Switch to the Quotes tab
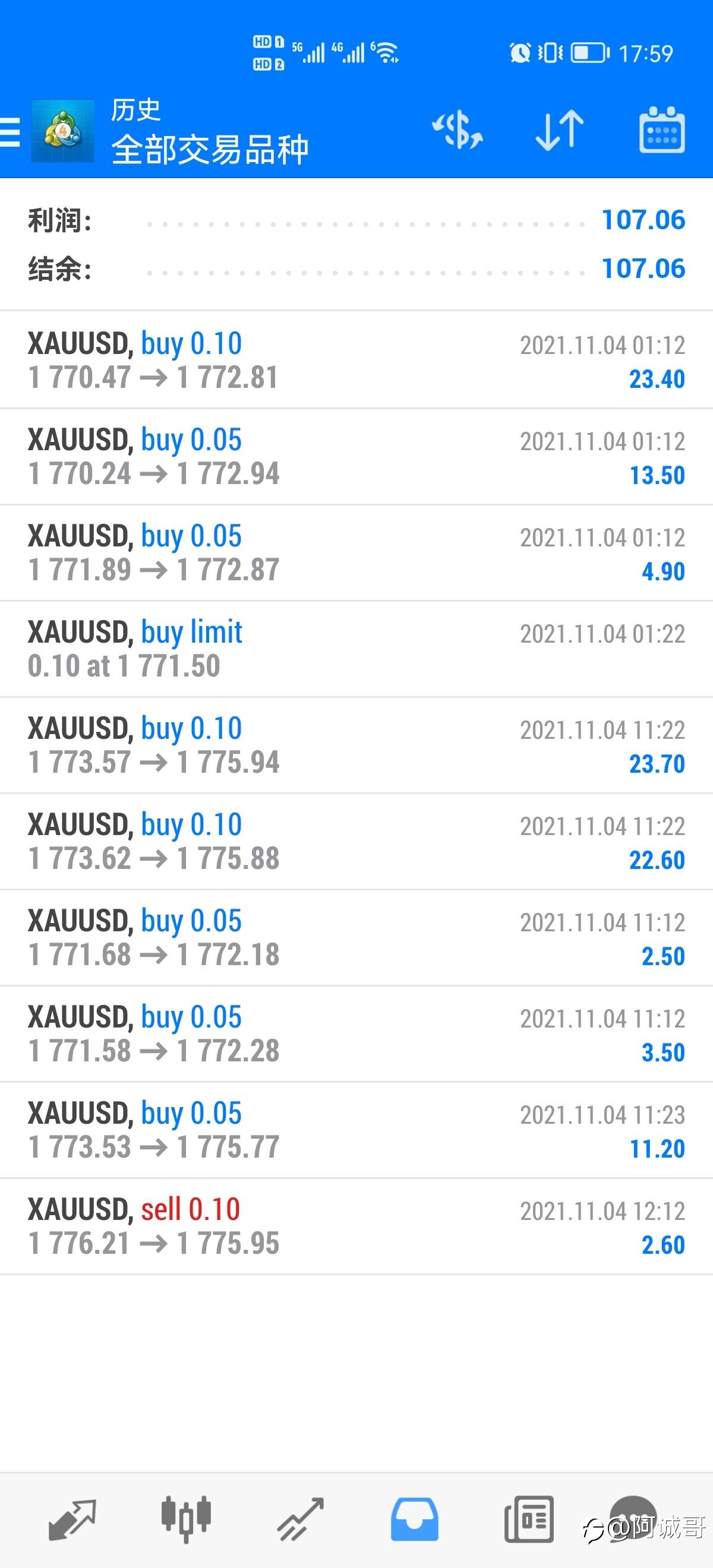 pyautogui.click(x=72, y=1519)
